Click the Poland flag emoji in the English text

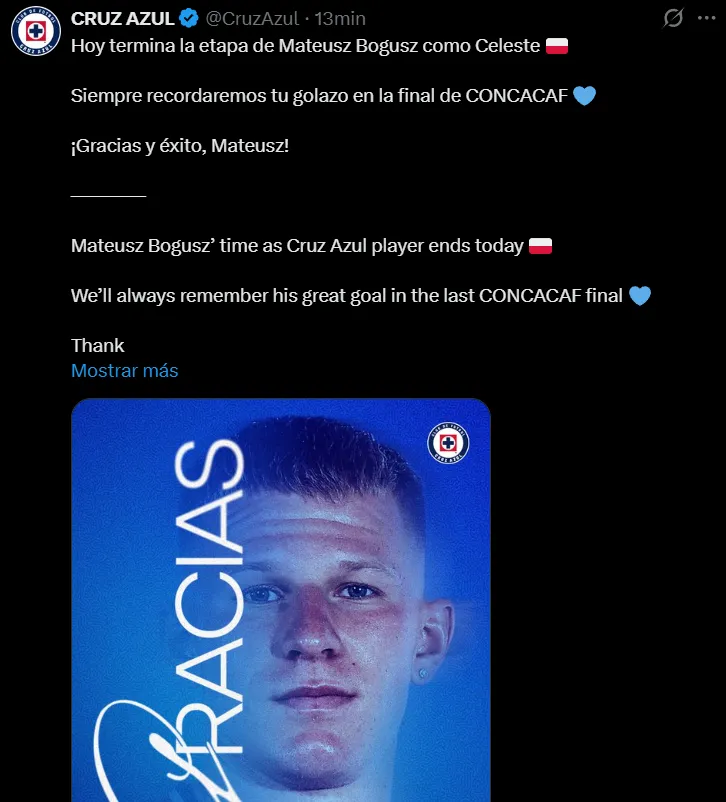click(540, 244)
